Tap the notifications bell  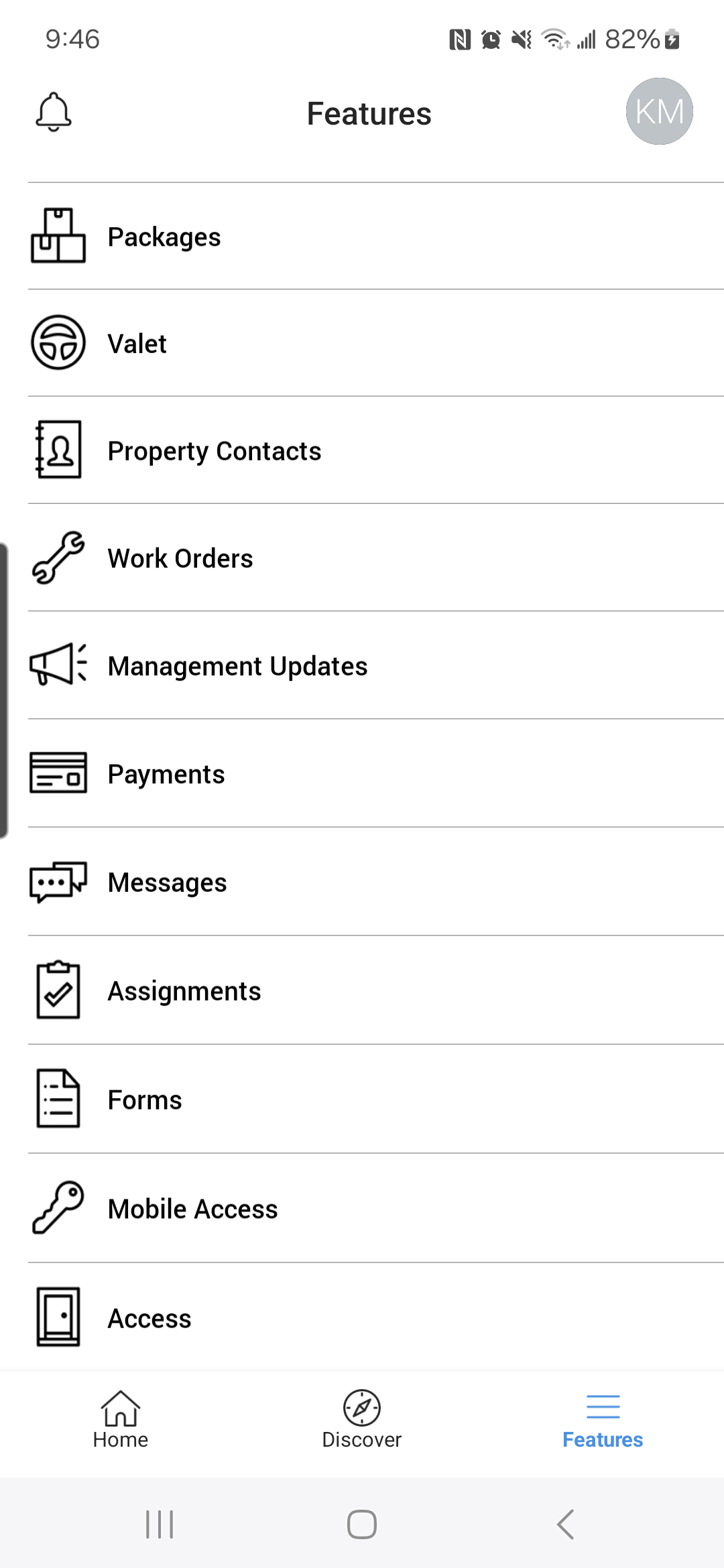55,111
